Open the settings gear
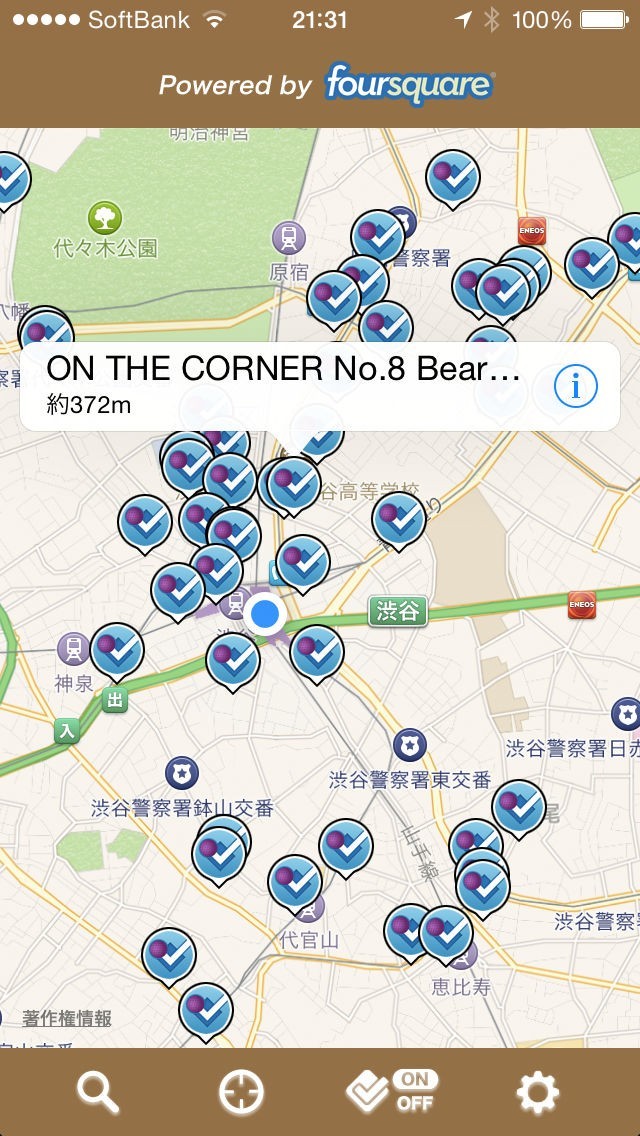This screenshot has height=1136, width=640. click(537, 1093)
